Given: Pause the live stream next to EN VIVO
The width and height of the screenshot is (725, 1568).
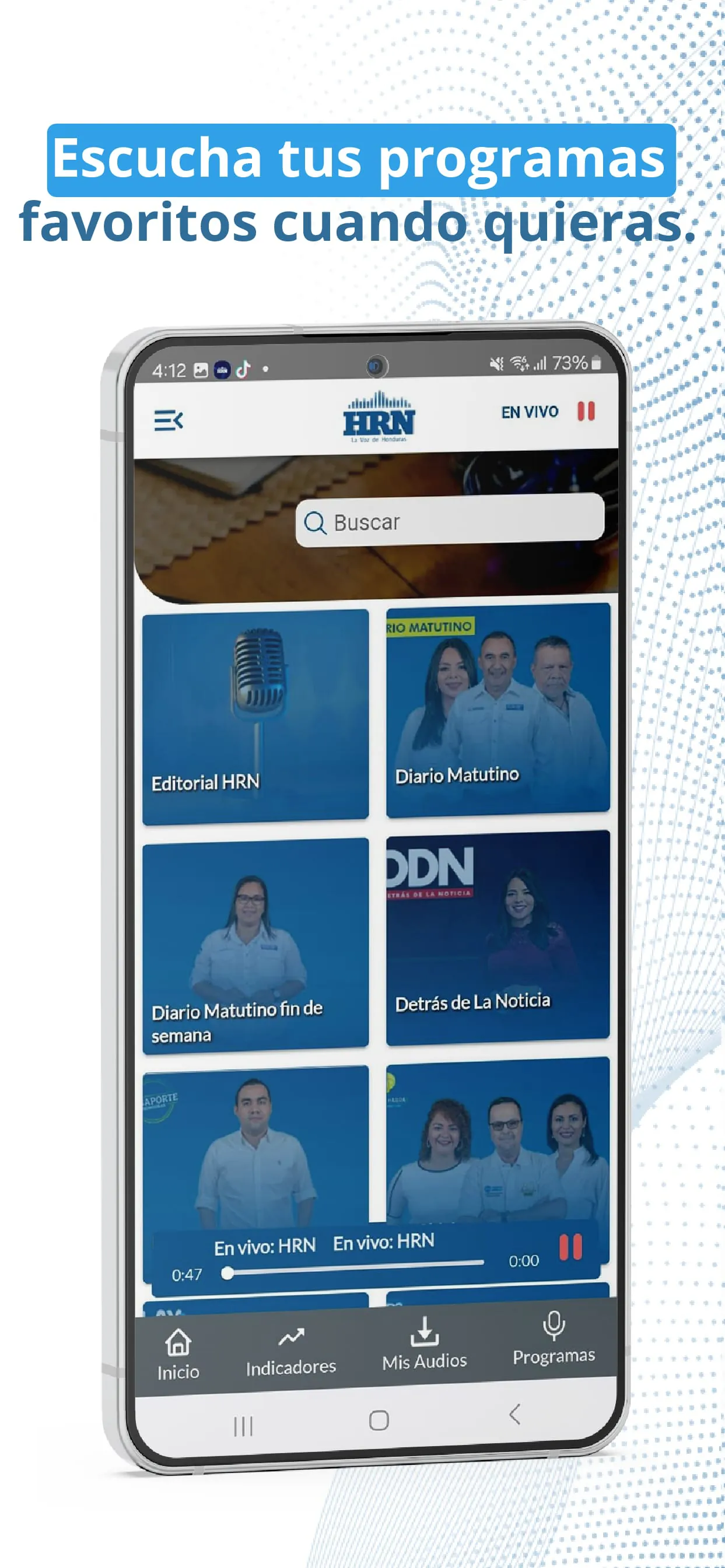Looking at the screenshot, I should [584, 412].
